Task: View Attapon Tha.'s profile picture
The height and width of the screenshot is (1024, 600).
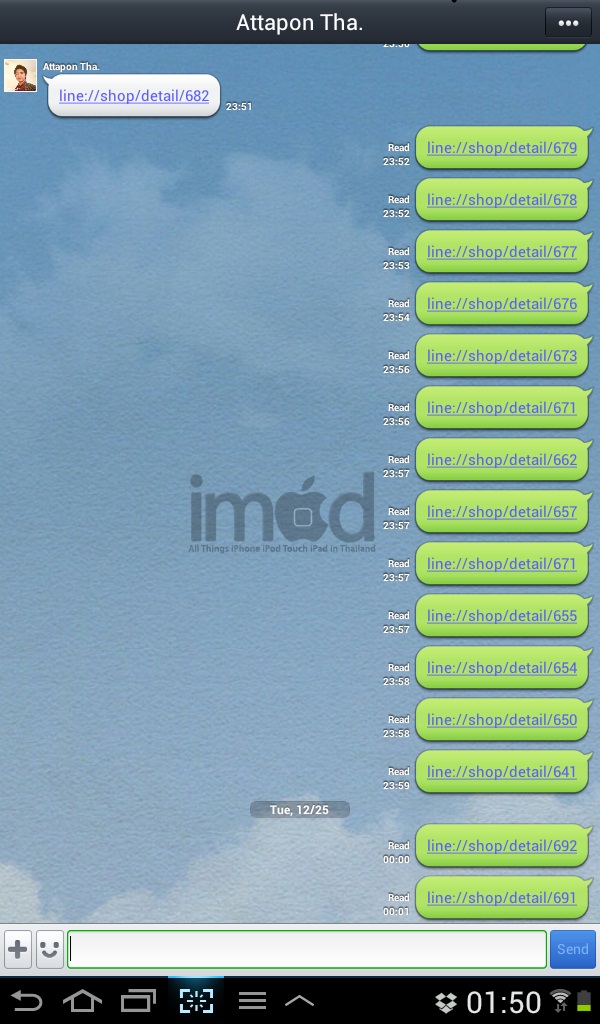Action: pyautogui.click(x=20, y=76)
